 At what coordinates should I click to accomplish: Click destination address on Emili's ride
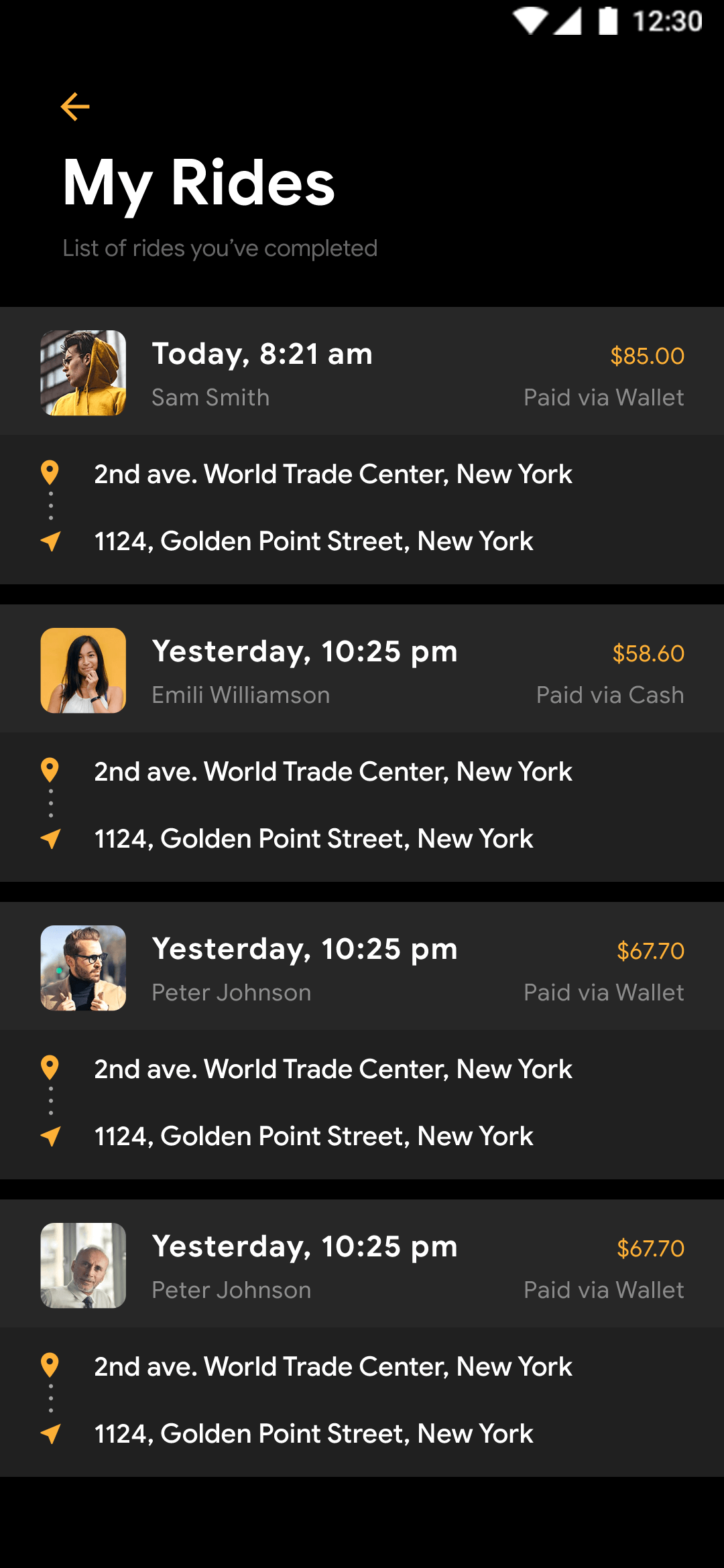312,838
